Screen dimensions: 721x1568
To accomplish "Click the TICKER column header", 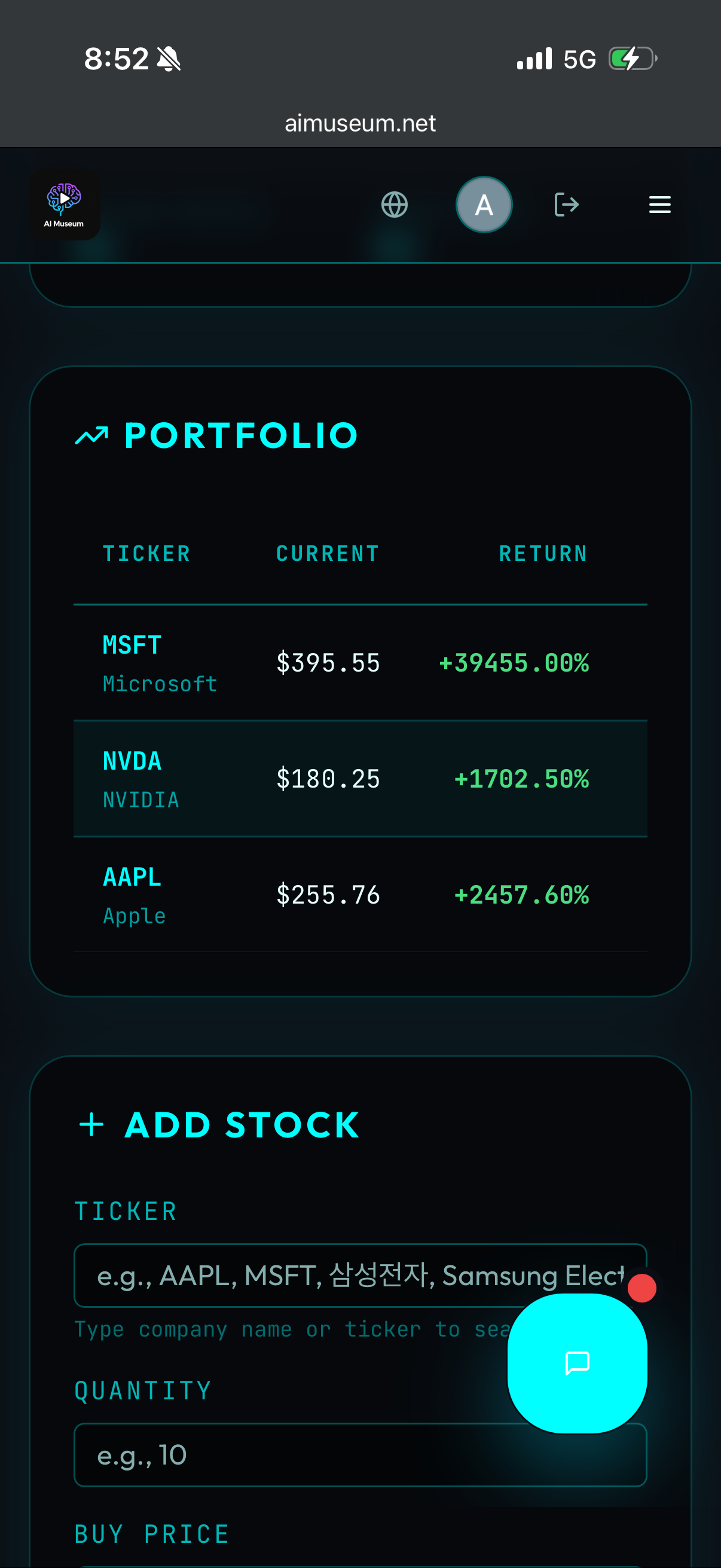I will click(146, 553).
